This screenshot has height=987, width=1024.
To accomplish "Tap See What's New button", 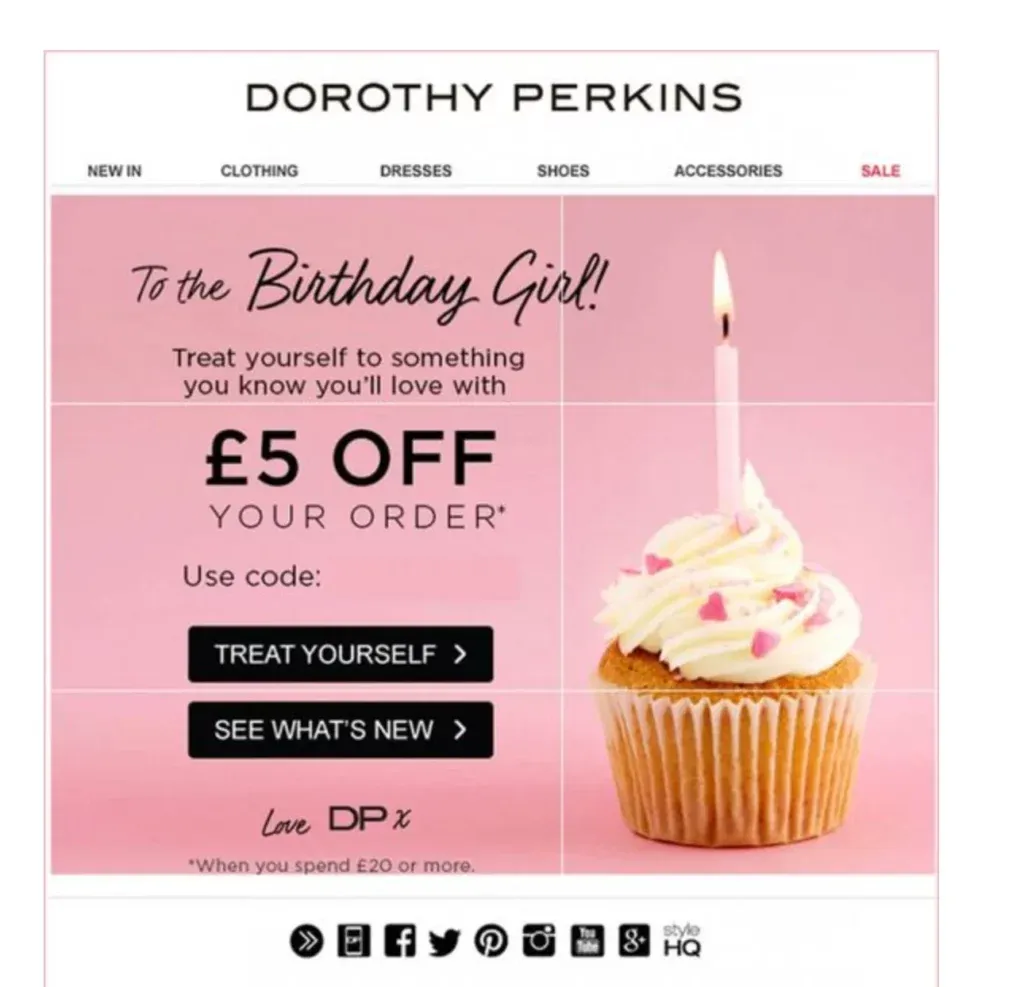I will tap(340, 730).
